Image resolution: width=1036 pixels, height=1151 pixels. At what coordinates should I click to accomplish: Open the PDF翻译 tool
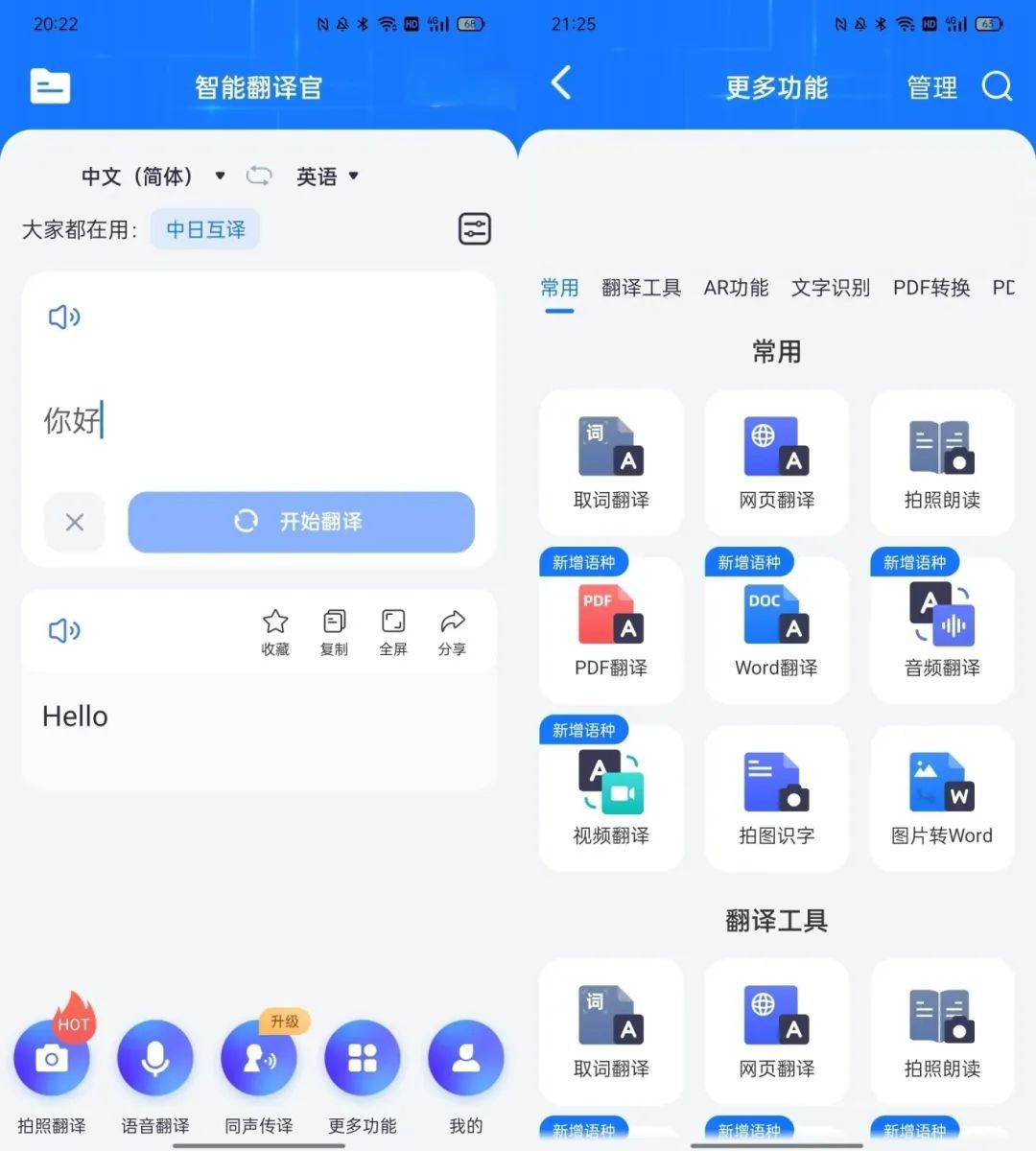coord(611,629)
